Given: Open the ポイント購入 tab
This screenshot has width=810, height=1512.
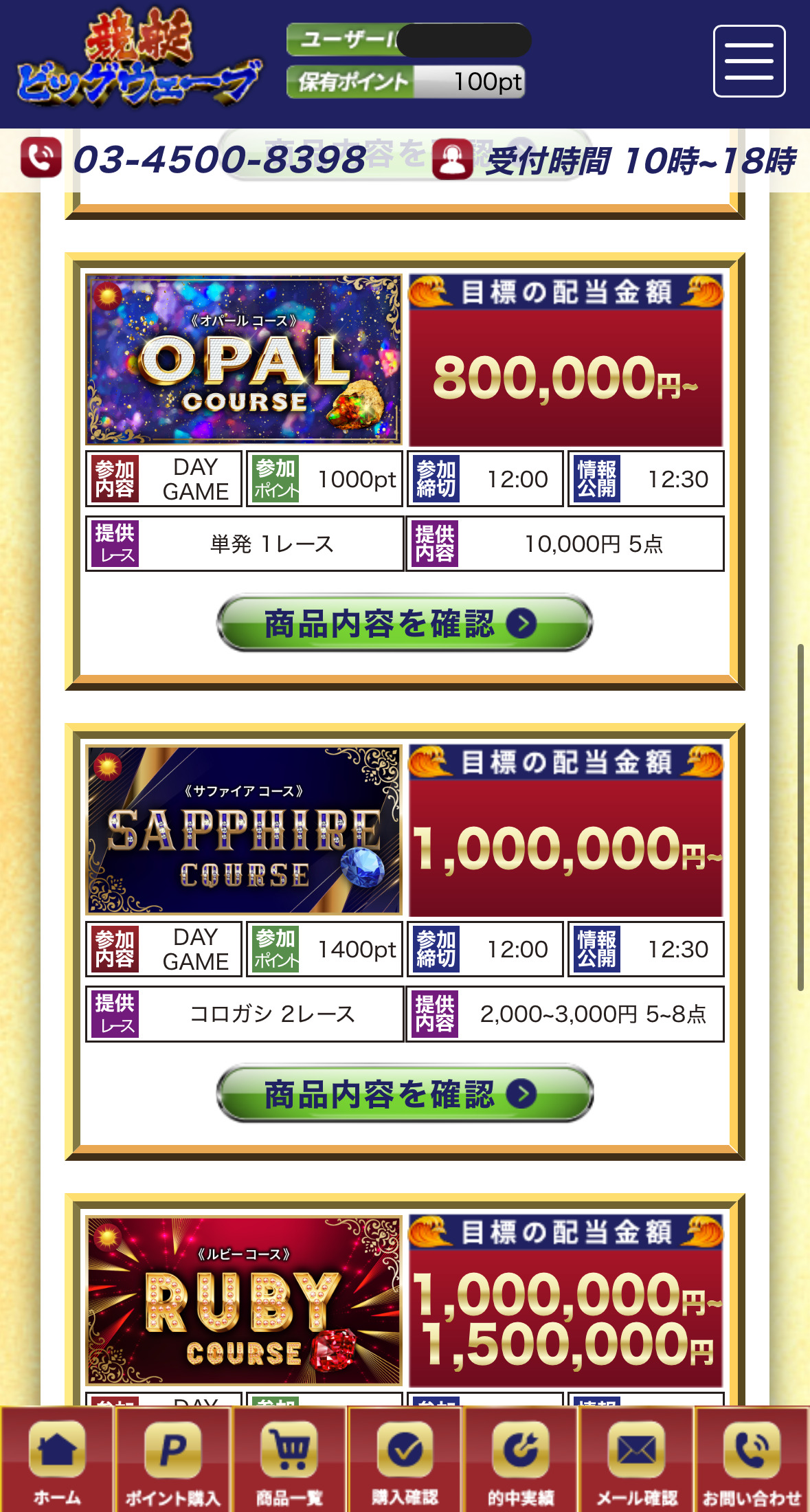Looking at the screenshot, I should click(x=173, y=1460).
